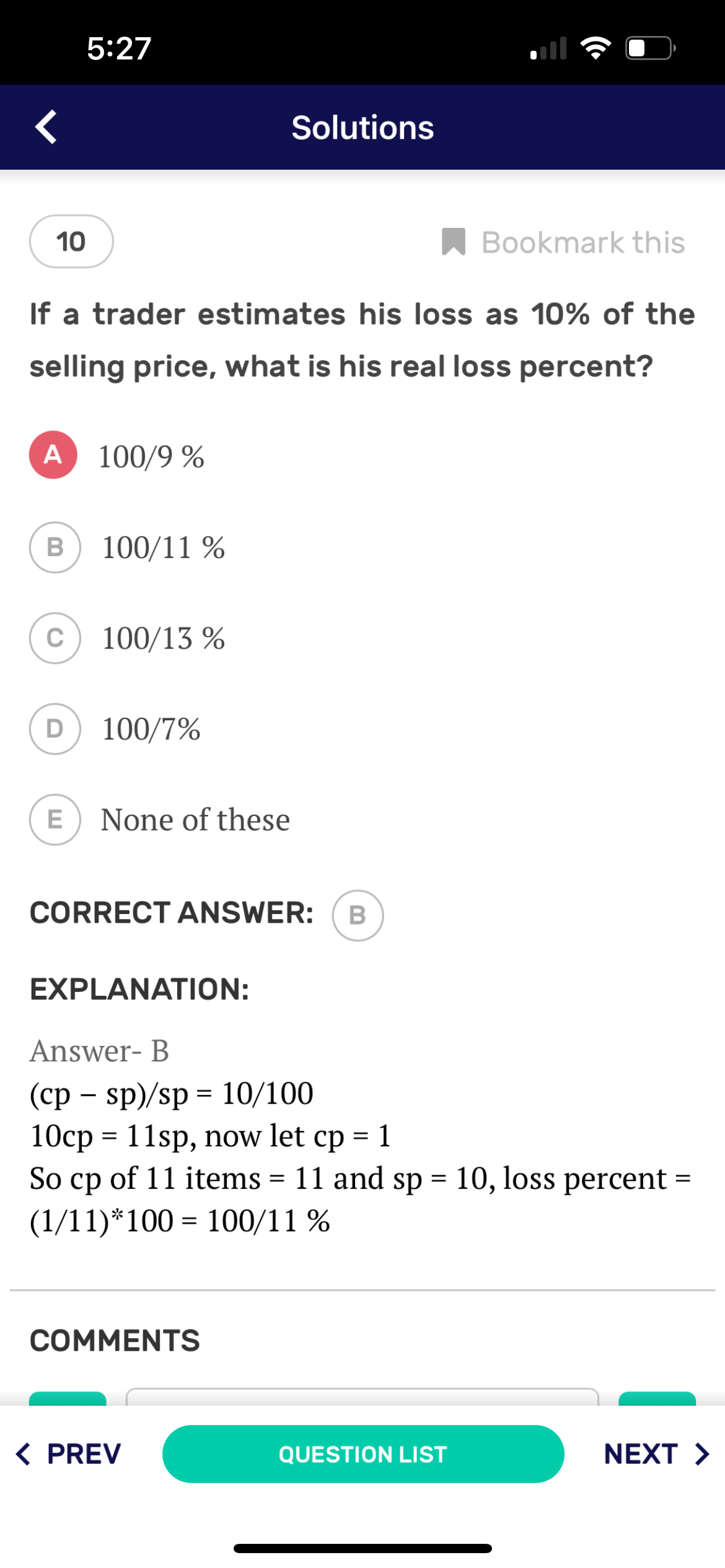Go to the previous question
The image size is (725, 1568).
pos(68,1454)
